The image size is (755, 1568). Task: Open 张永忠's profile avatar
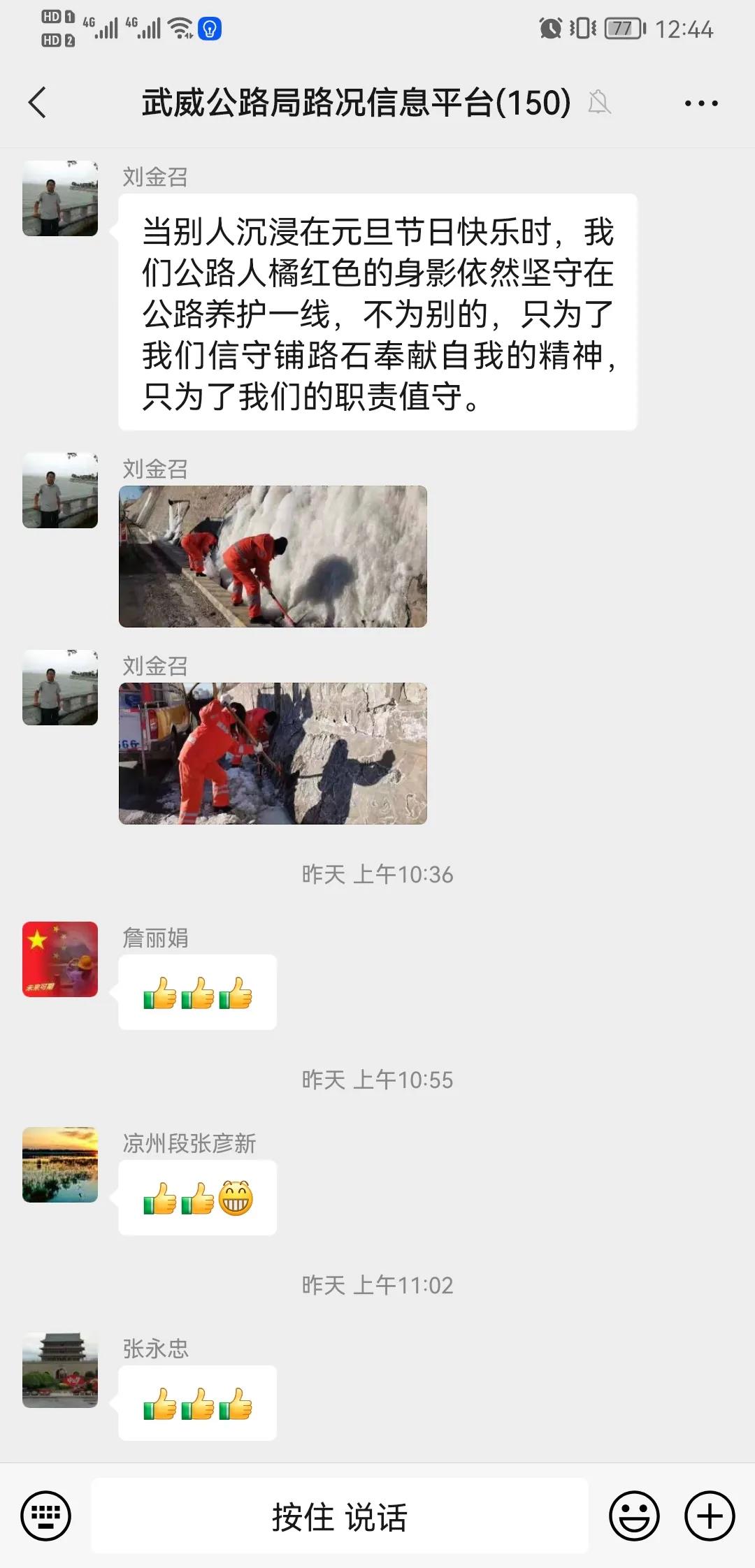point(60,1370)
